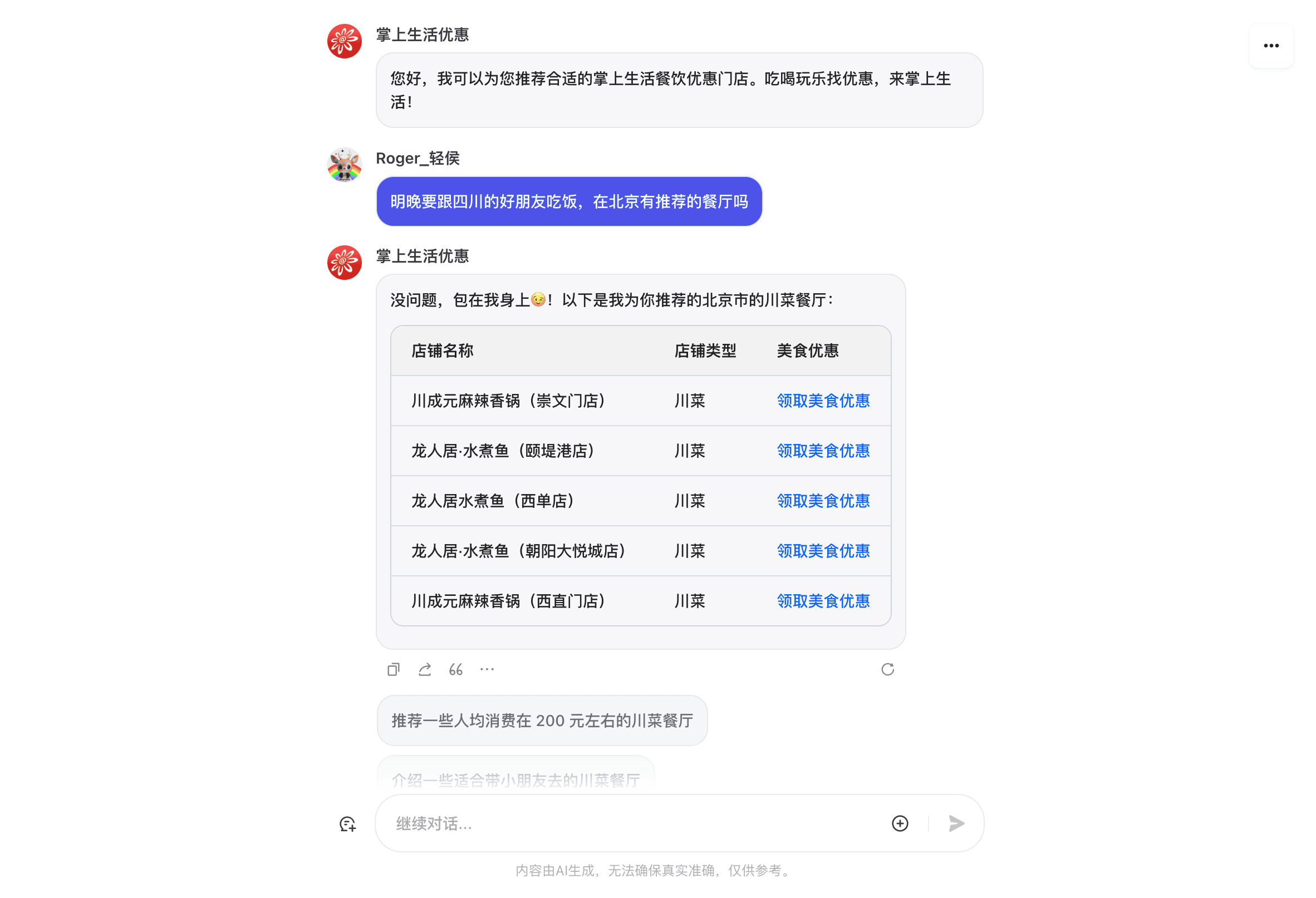
Task: View Roger_轻侯's profile avatar
Action: [344, 165]
